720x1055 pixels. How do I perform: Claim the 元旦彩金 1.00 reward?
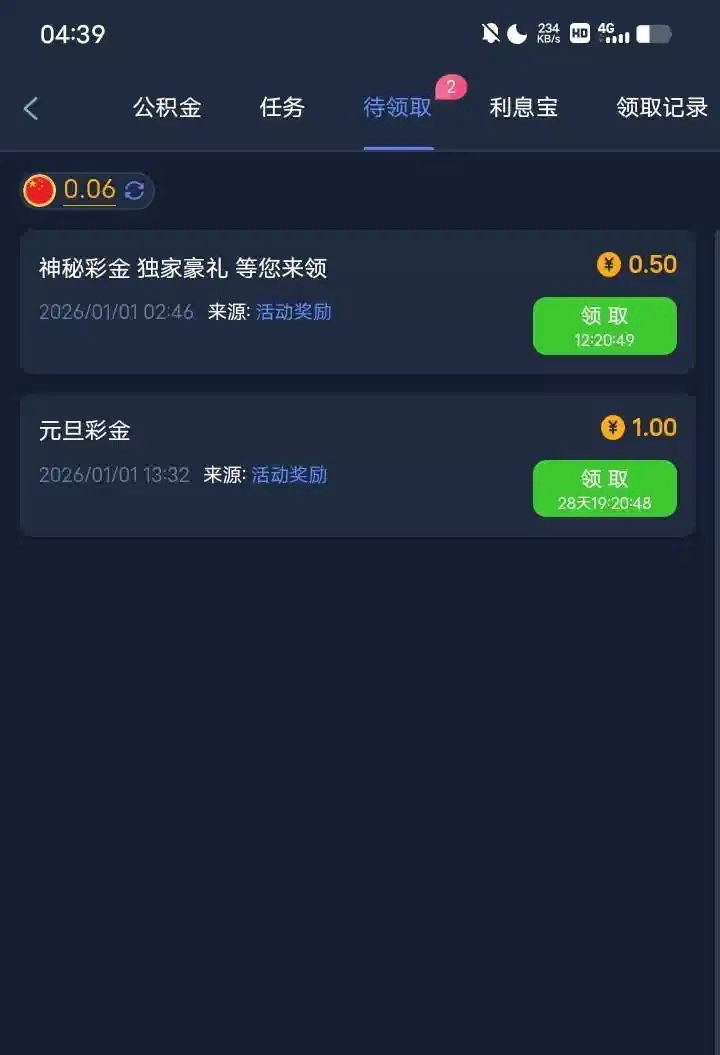click(604, 489)
